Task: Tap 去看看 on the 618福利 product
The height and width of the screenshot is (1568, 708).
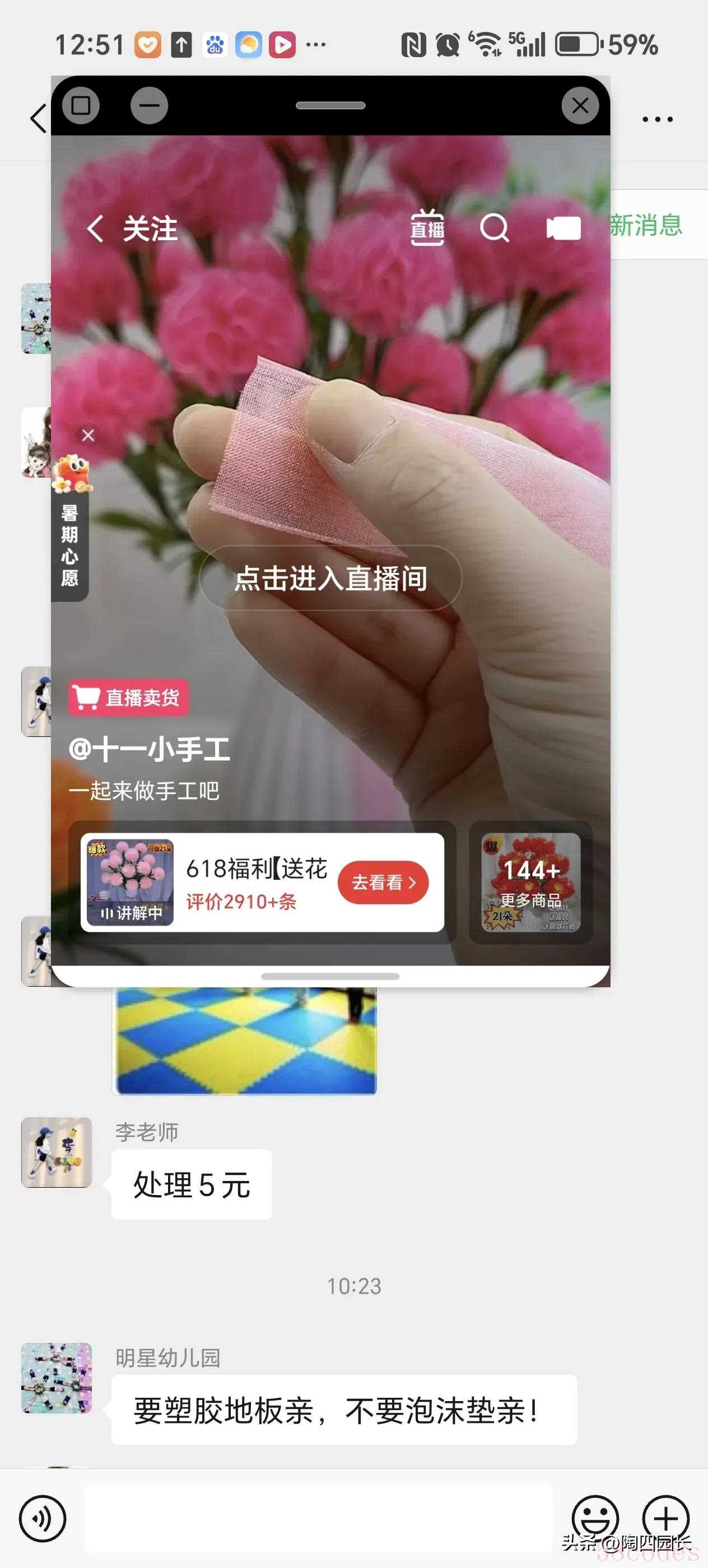Action: (383, 882)
